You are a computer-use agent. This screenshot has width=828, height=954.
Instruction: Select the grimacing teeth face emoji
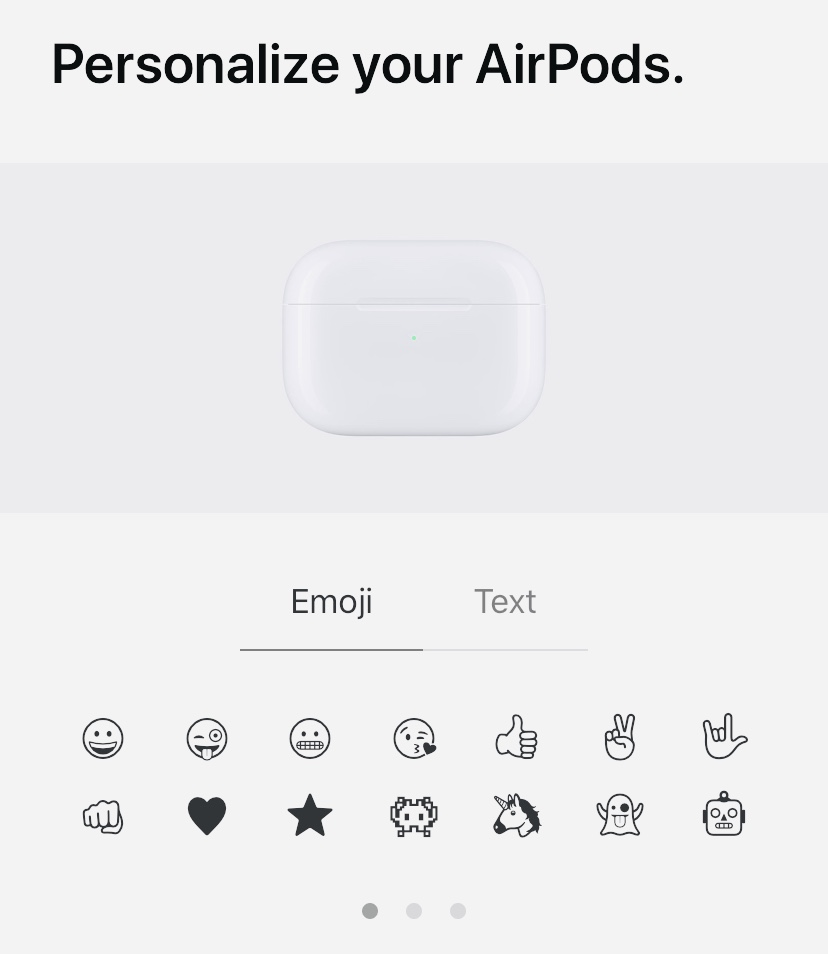tap(310, 739)
